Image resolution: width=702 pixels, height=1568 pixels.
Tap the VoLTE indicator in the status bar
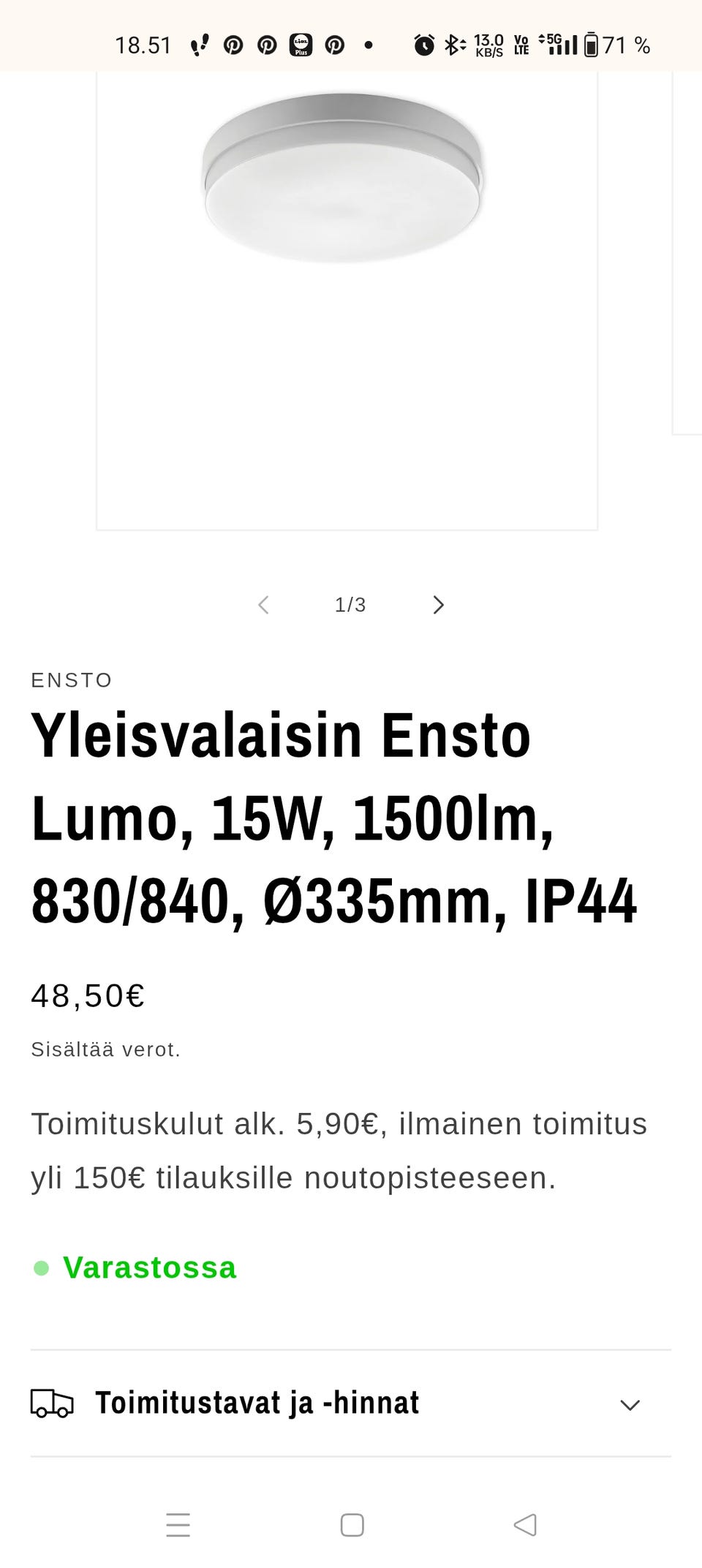click(521, 45)
